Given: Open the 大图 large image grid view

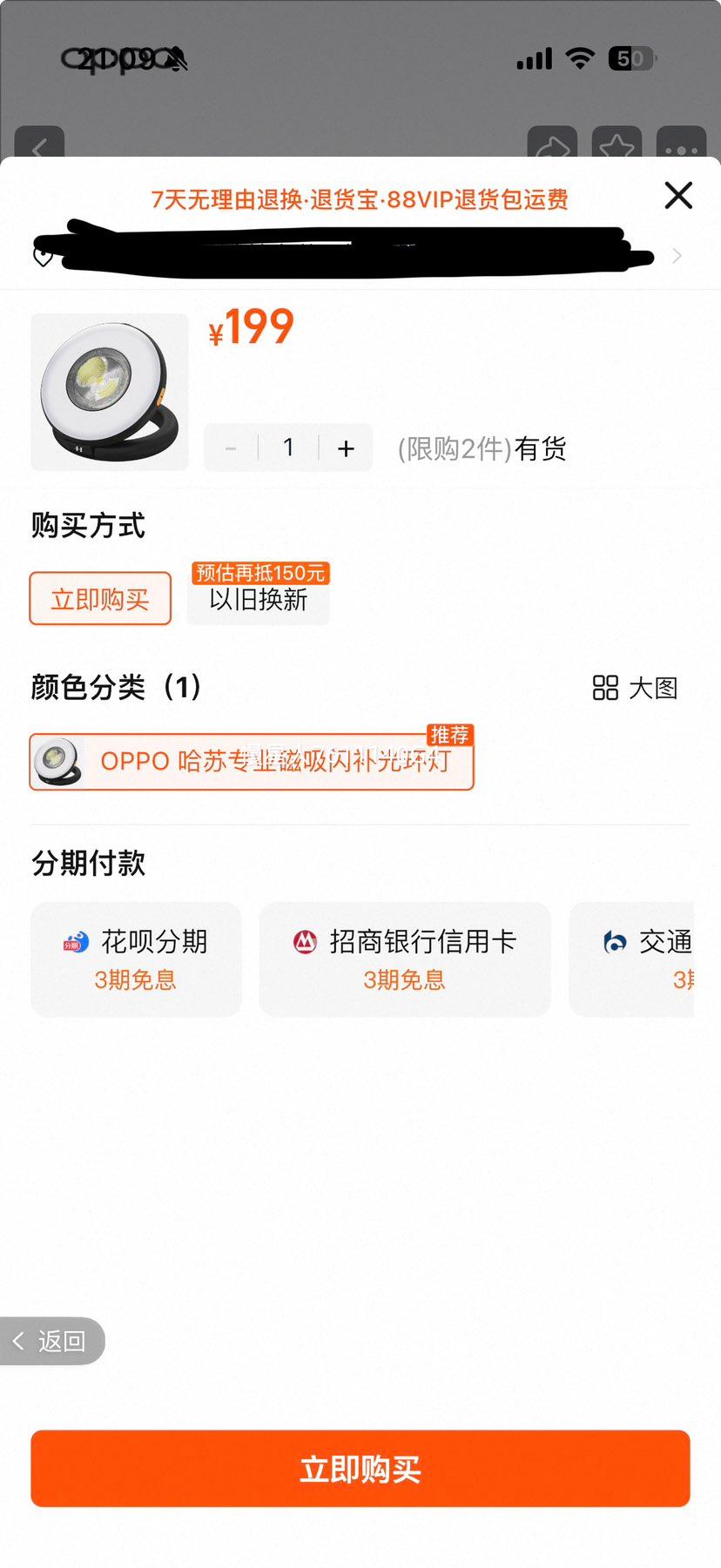Looking at the screenshot, I should pos(635,689).
